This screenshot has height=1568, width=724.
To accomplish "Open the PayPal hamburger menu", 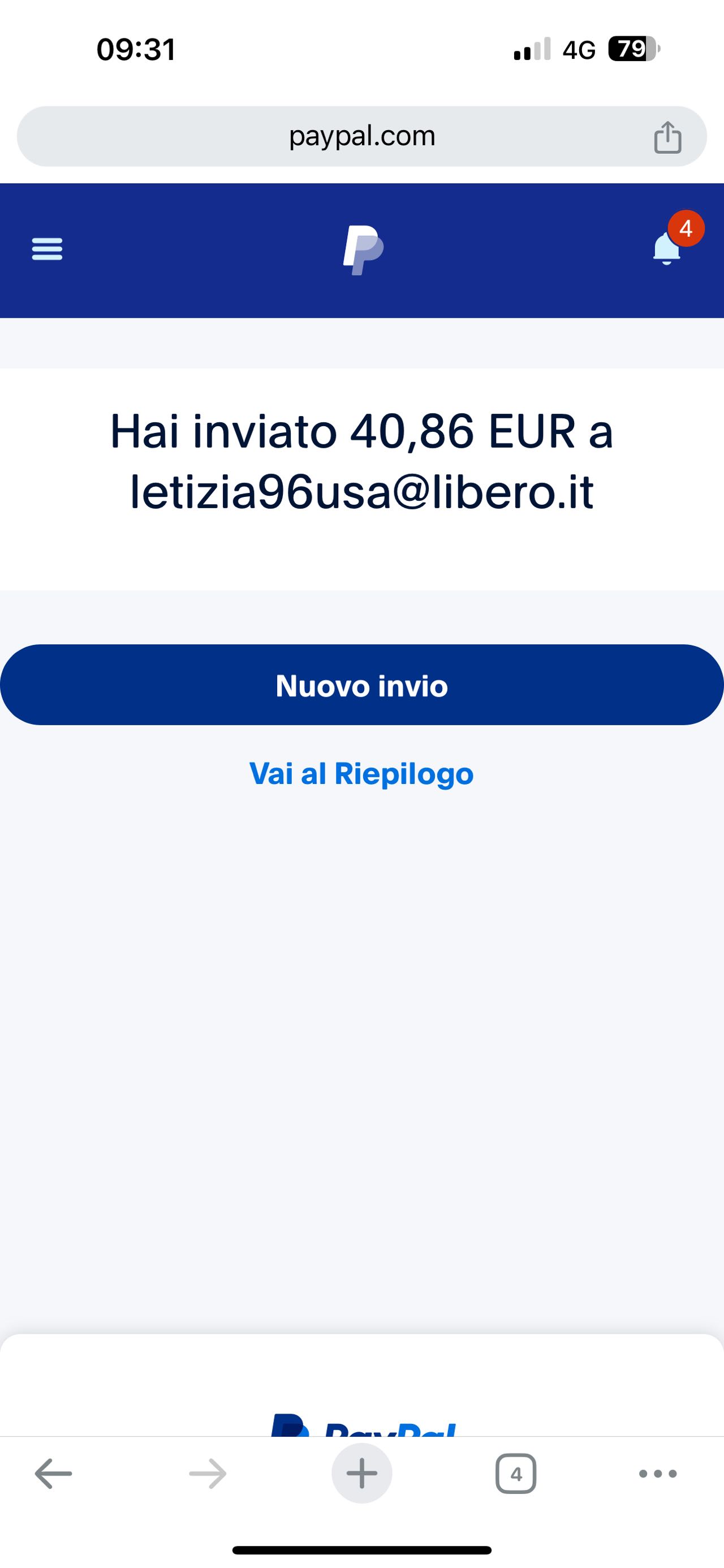I will pos(47,249).
